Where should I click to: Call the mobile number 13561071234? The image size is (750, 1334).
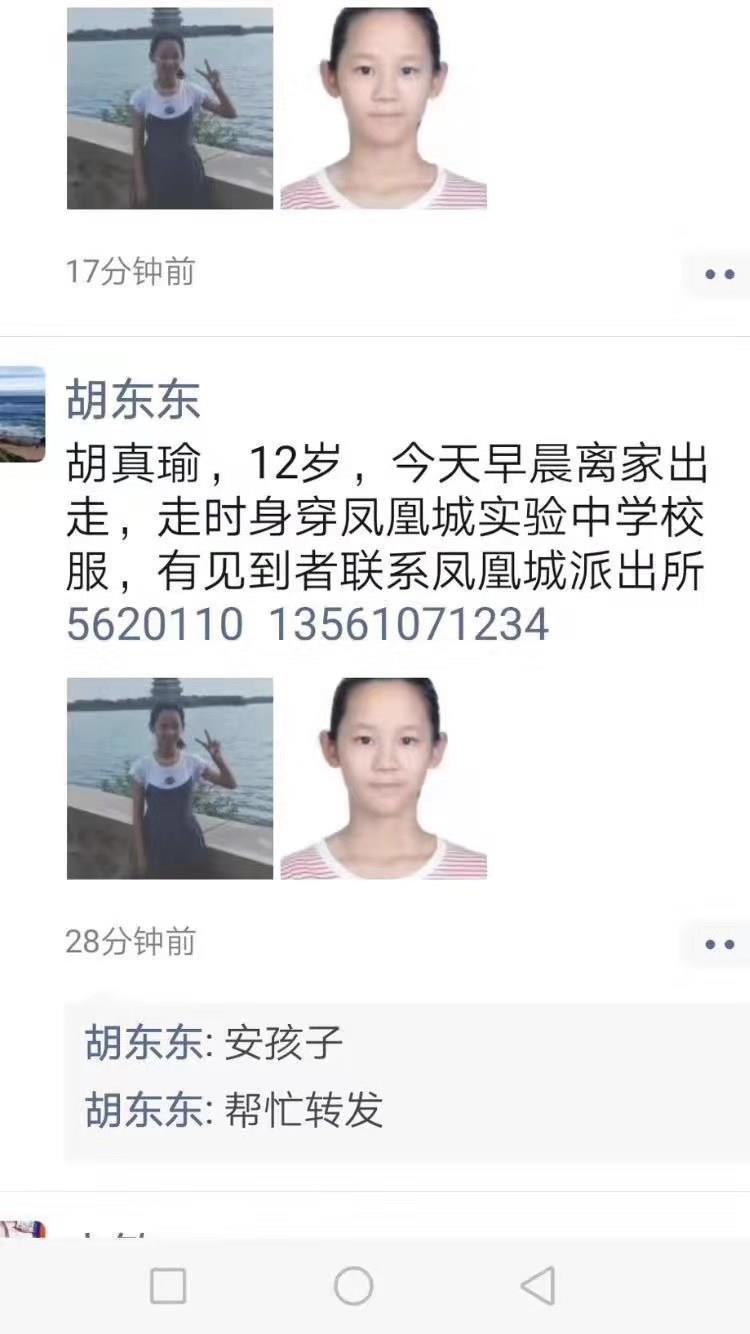pyautogui.click(x=408, y=624)
